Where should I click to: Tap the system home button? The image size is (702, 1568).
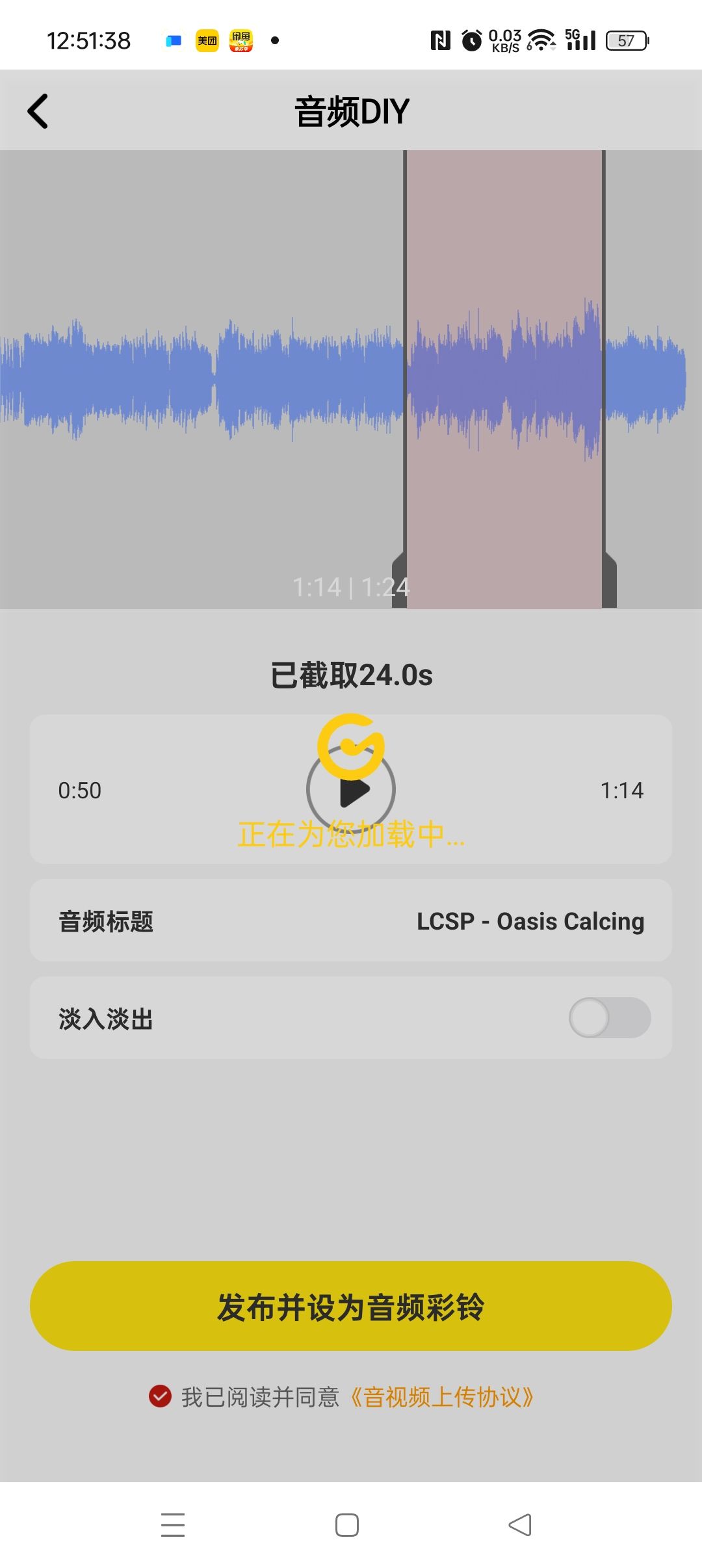(x=347, y=1525)
